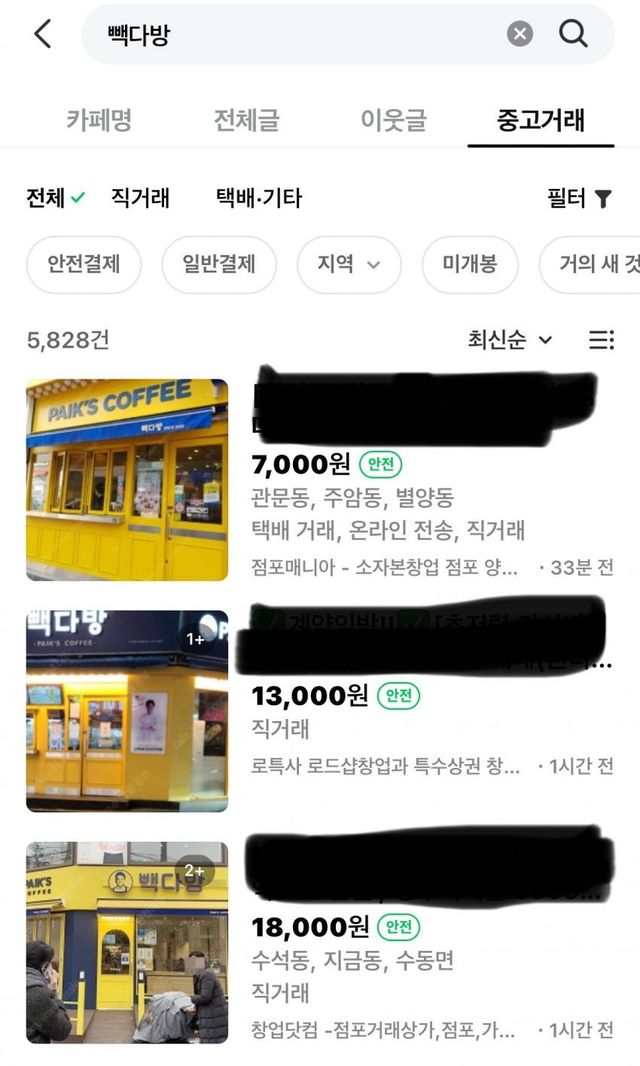Open the 18,000원 listing
This screenshot has width=640, height=1066.
point(320,942)
